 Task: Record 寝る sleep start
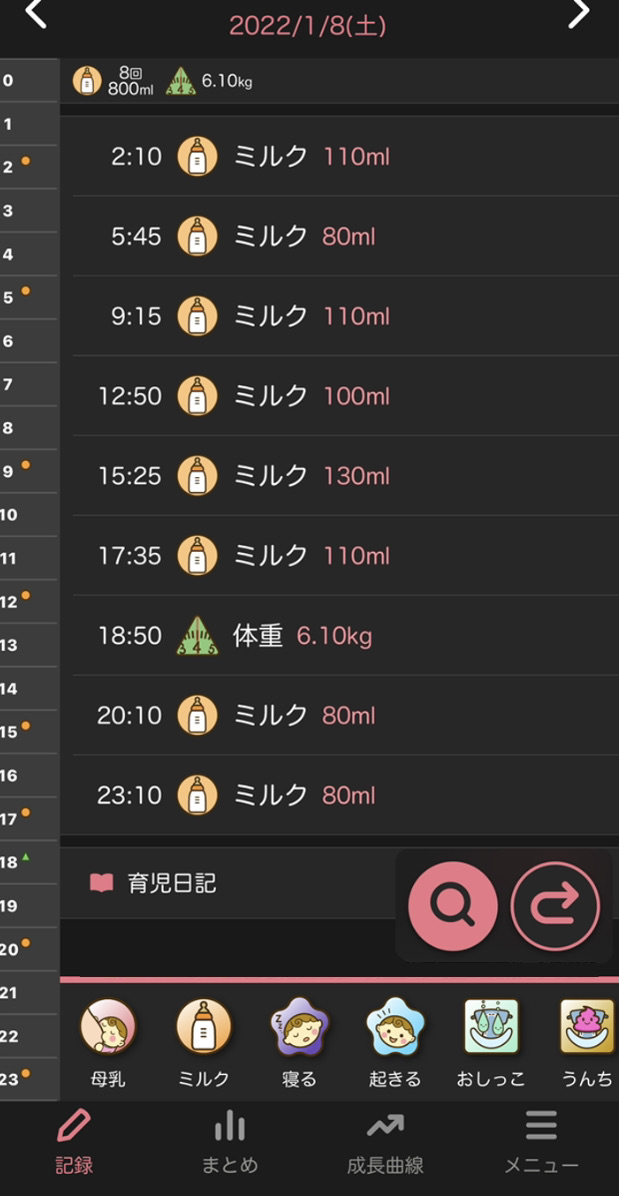tap(299, 1043)
